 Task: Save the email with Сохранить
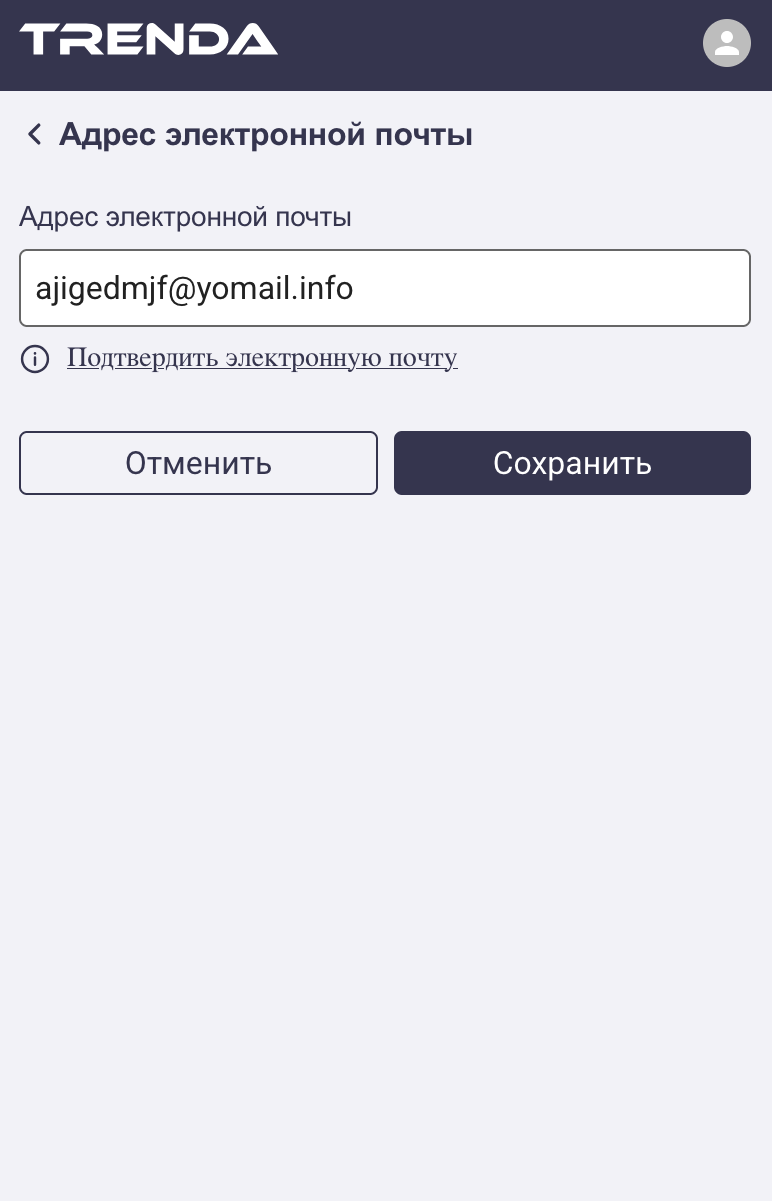(x=572, y=463)
